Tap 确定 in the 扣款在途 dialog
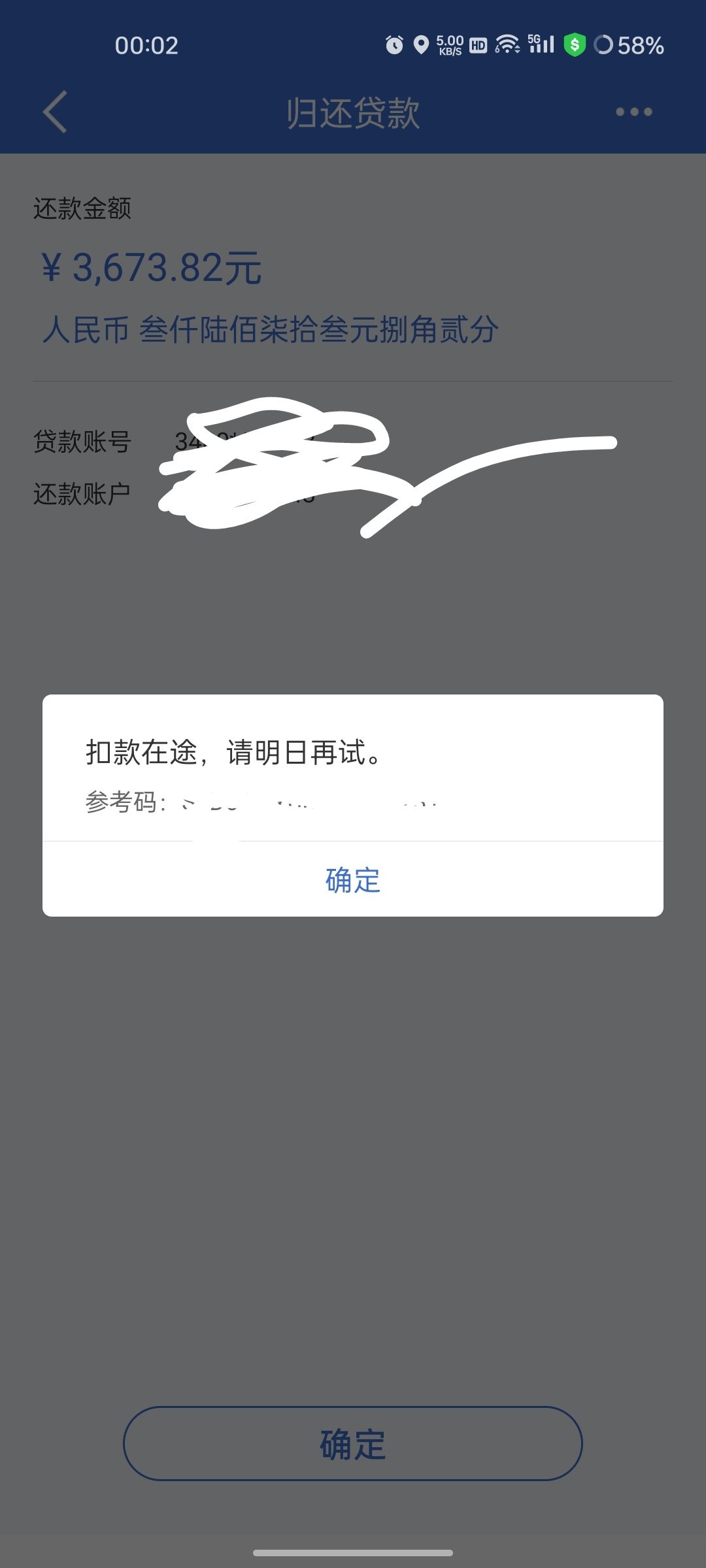The width and height of the screenshot is (706, 1568). click(353, 879)
